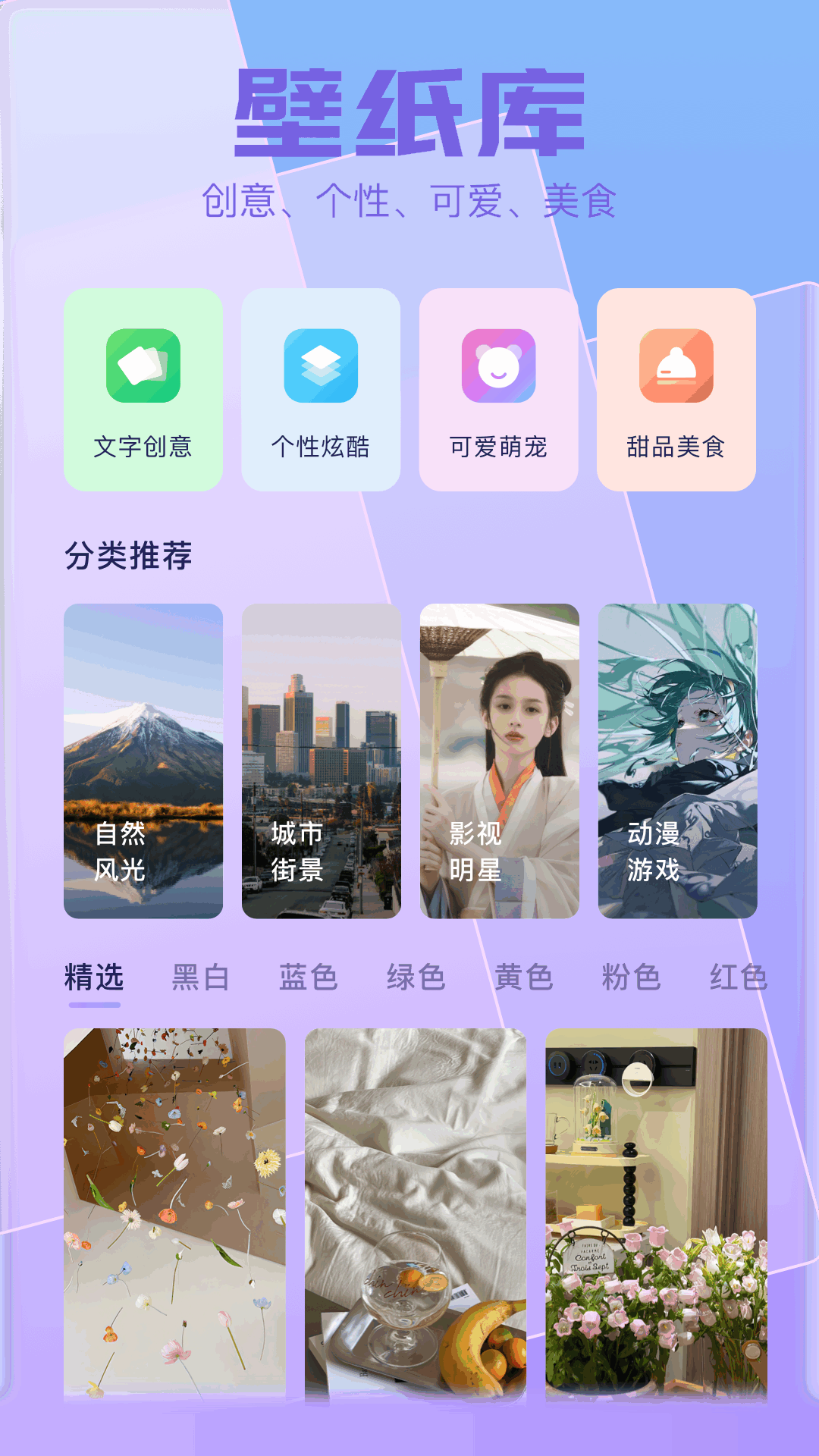Open the 自然风光 nature landscape category

pos(143,758)
